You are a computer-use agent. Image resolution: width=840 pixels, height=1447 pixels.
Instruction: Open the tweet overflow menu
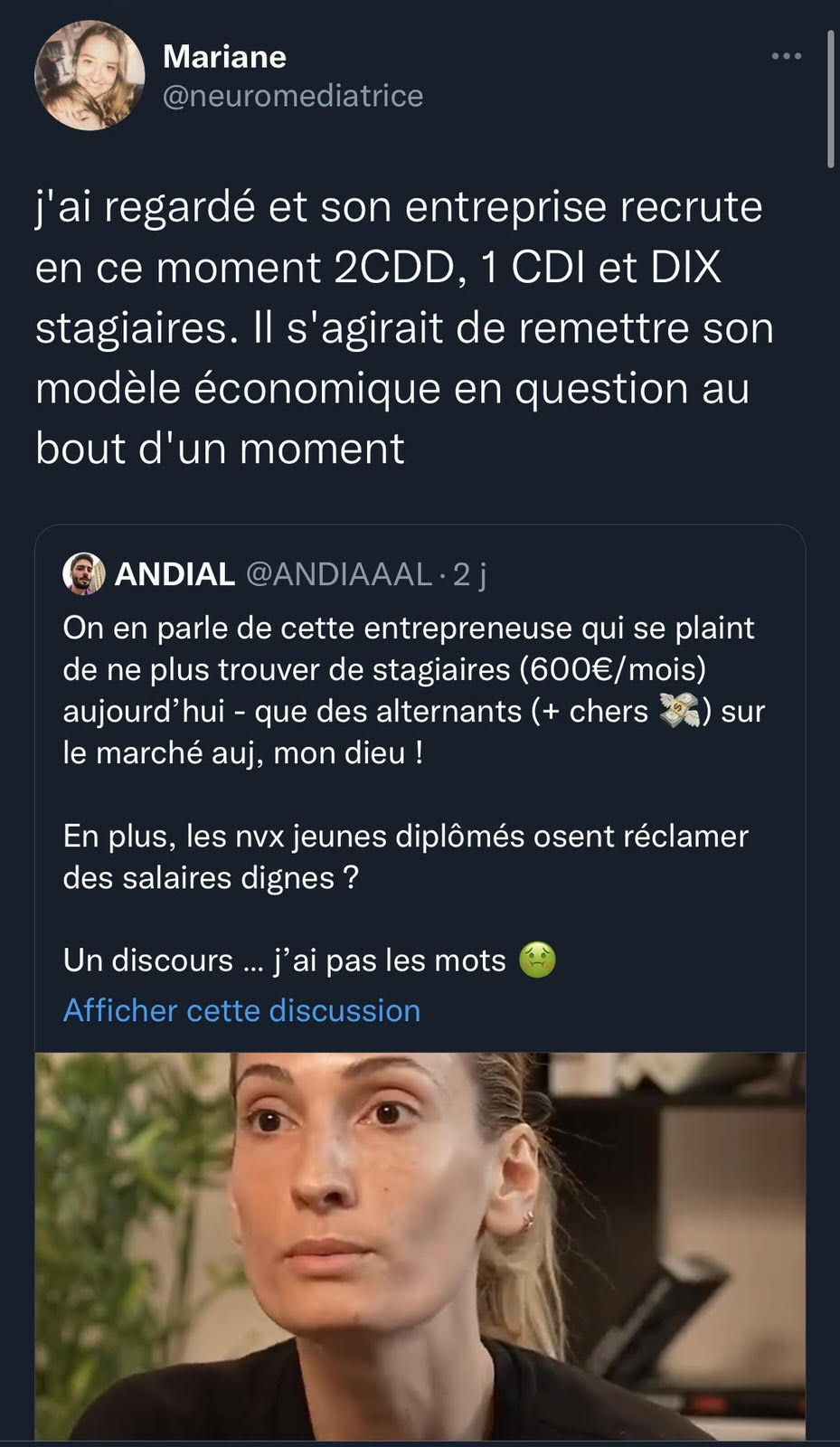tap(786, 57)
